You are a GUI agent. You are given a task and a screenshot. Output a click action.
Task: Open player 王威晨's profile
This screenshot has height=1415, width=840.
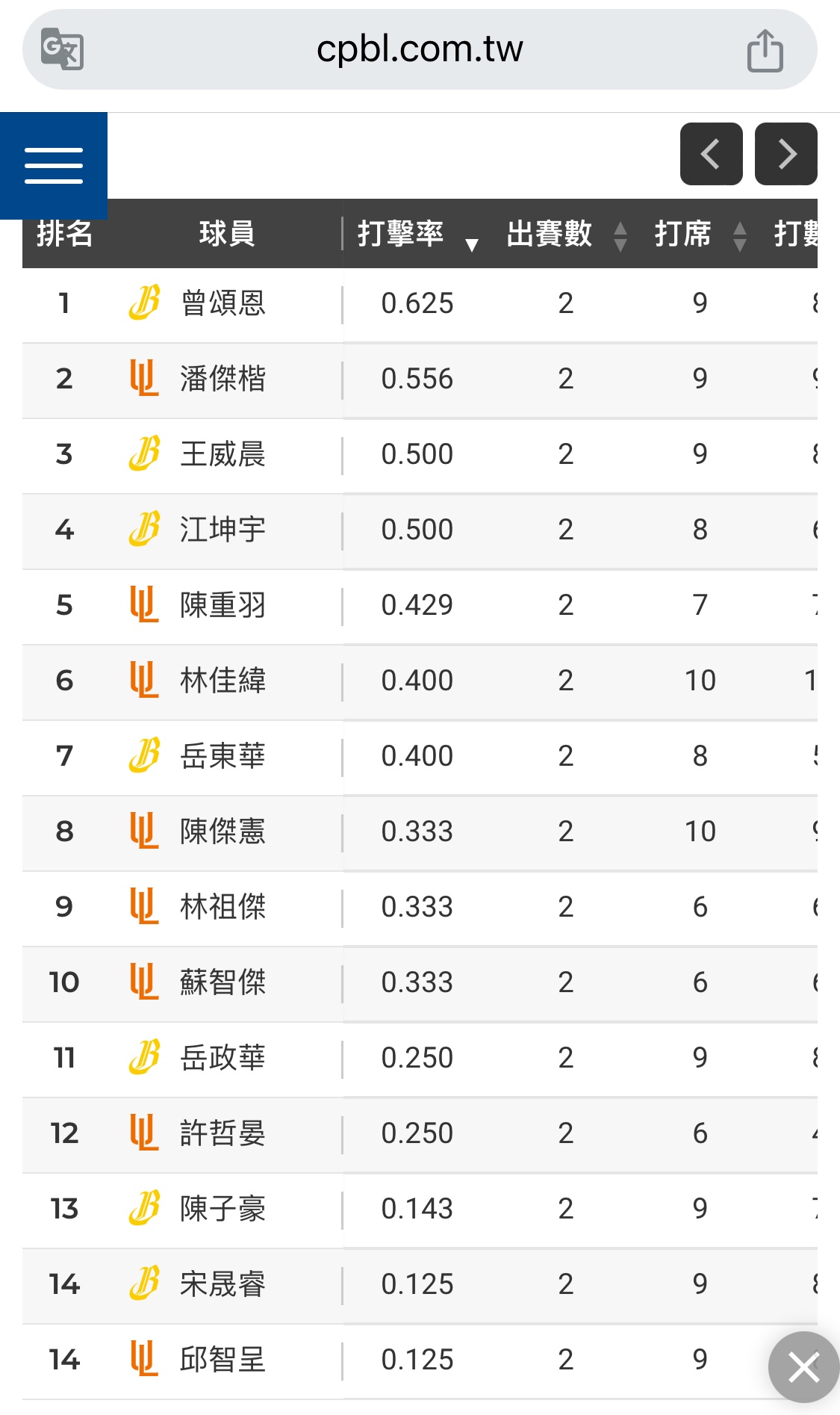coord(223,454)
